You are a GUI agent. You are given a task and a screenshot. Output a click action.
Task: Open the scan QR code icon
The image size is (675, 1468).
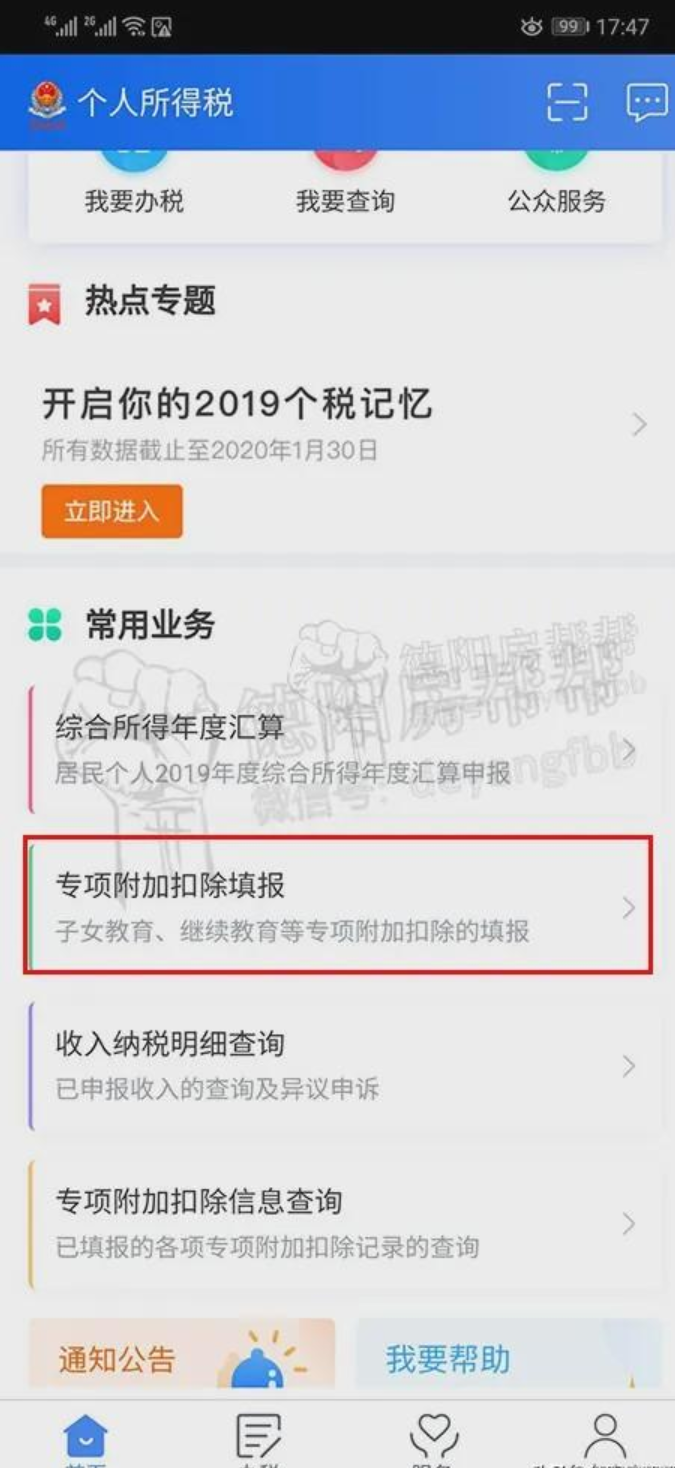coord(567,102)
